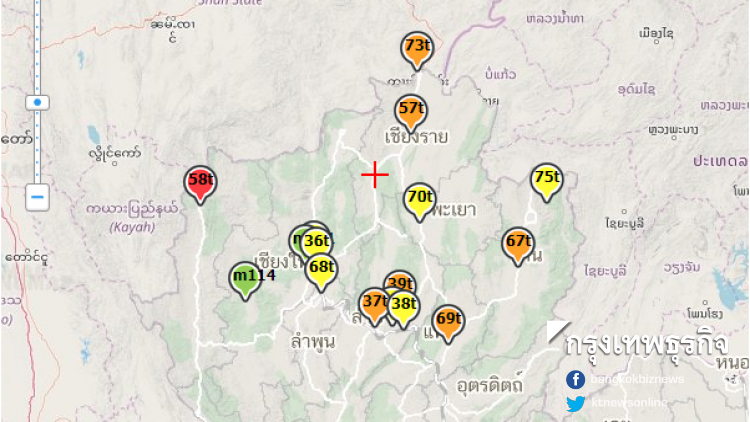Open the yellow 75t marker

click(546, 179)
